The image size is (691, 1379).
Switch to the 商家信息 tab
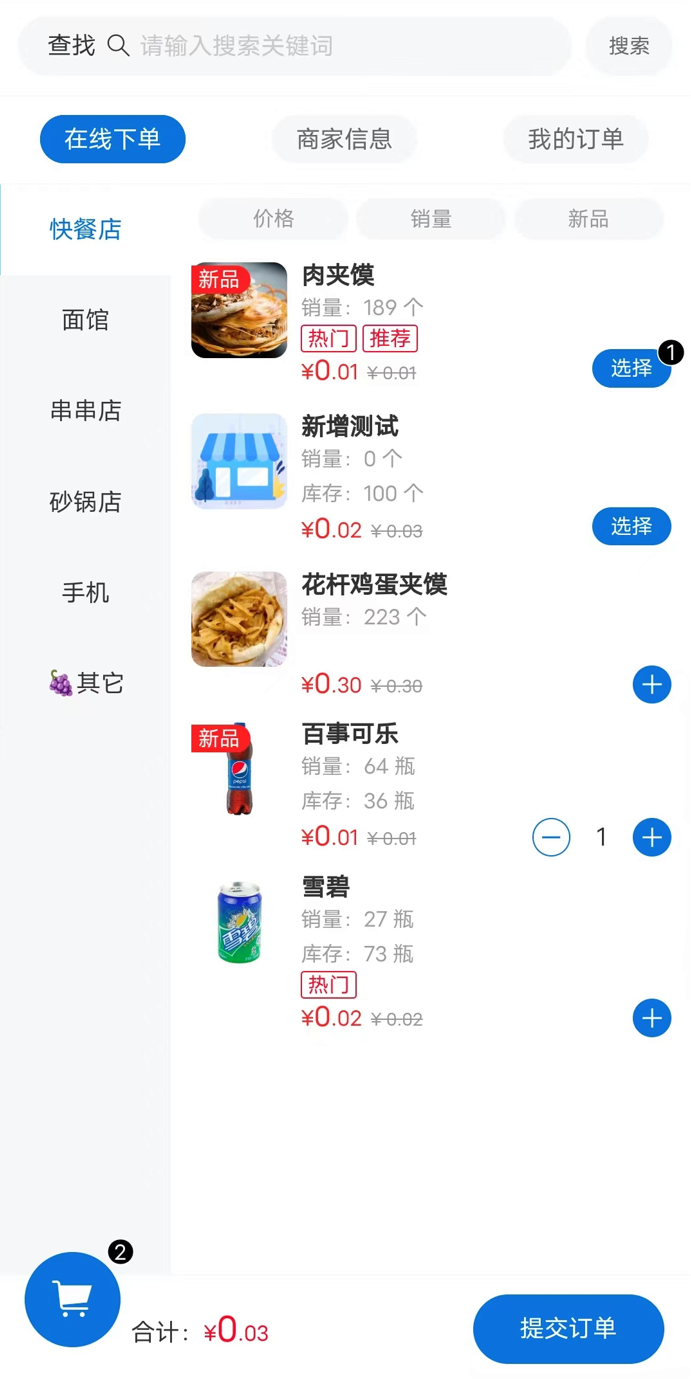(344, 139)
